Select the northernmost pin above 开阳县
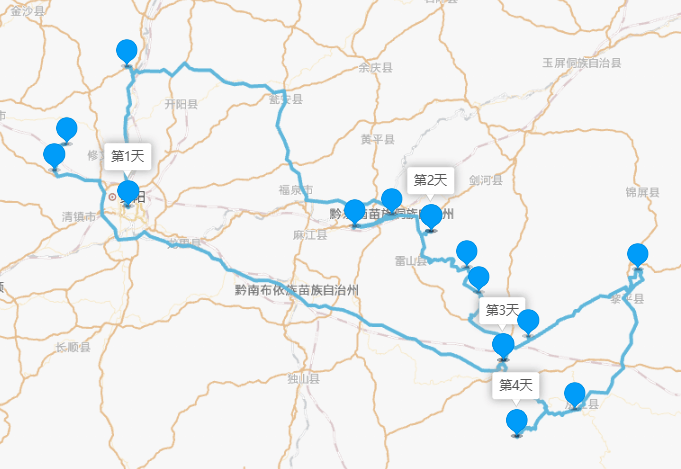681x469 pixels. [126, 51]
